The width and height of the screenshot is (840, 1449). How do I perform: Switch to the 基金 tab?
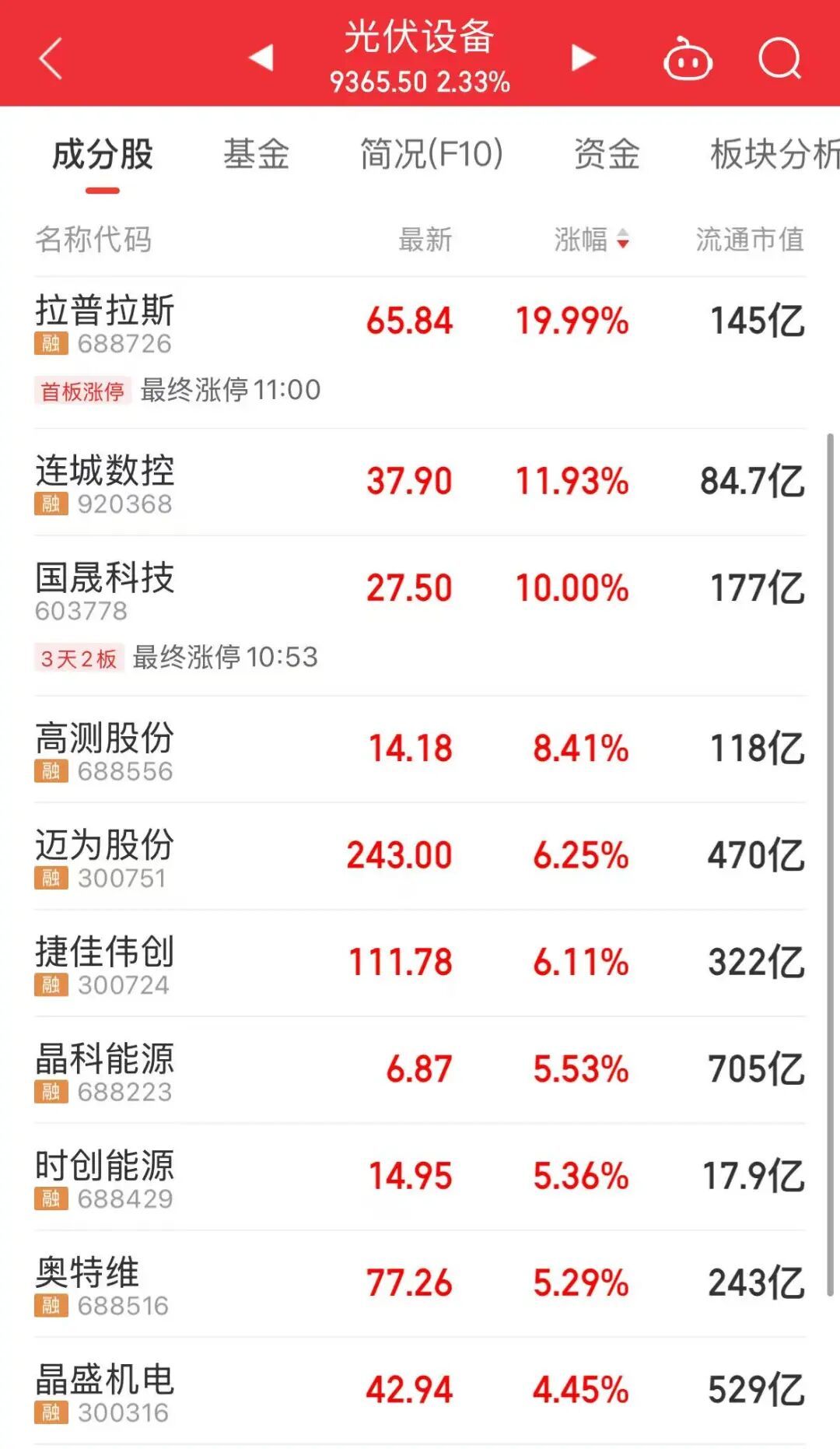(256, 154)
